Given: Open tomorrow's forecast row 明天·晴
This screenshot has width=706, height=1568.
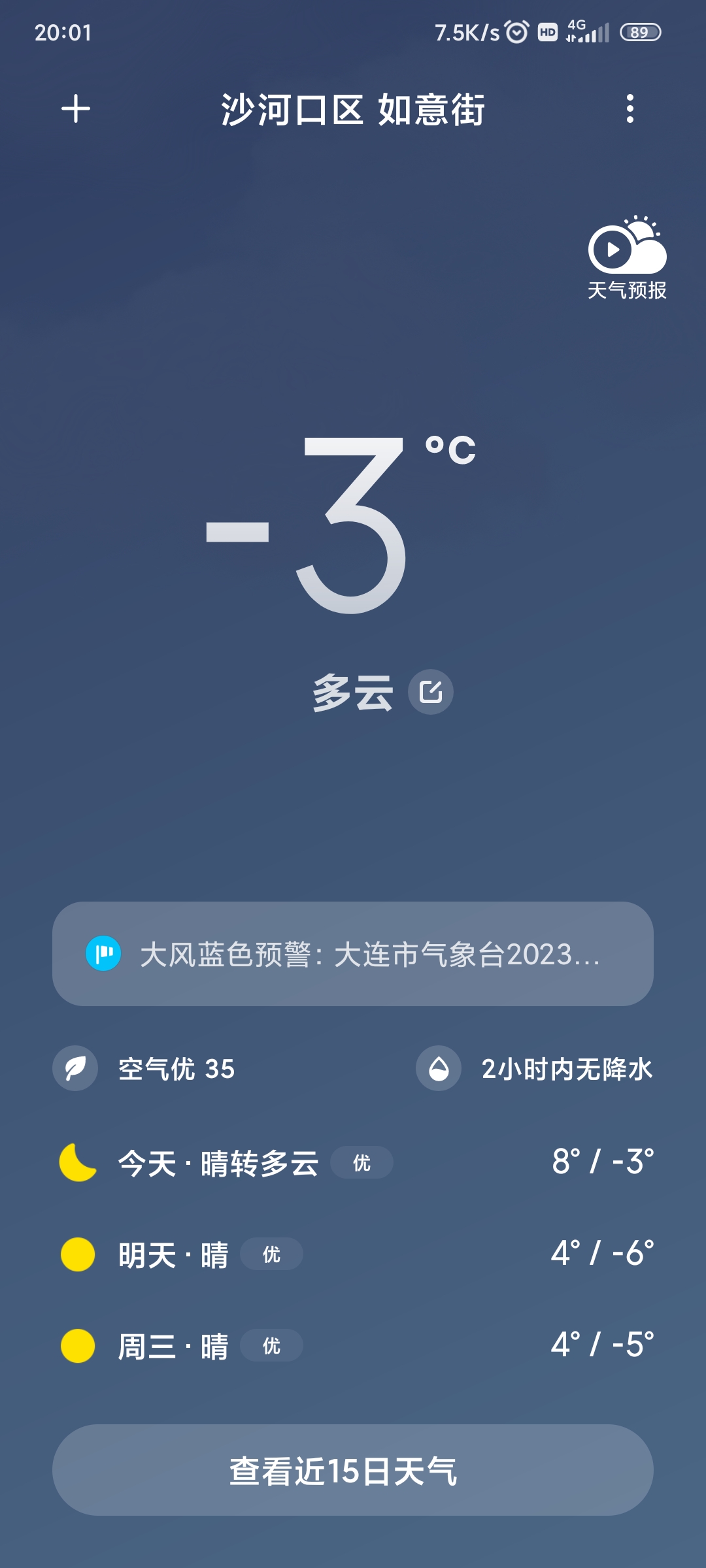Looking at the screenshot, I should click(x=353, y=1254).
